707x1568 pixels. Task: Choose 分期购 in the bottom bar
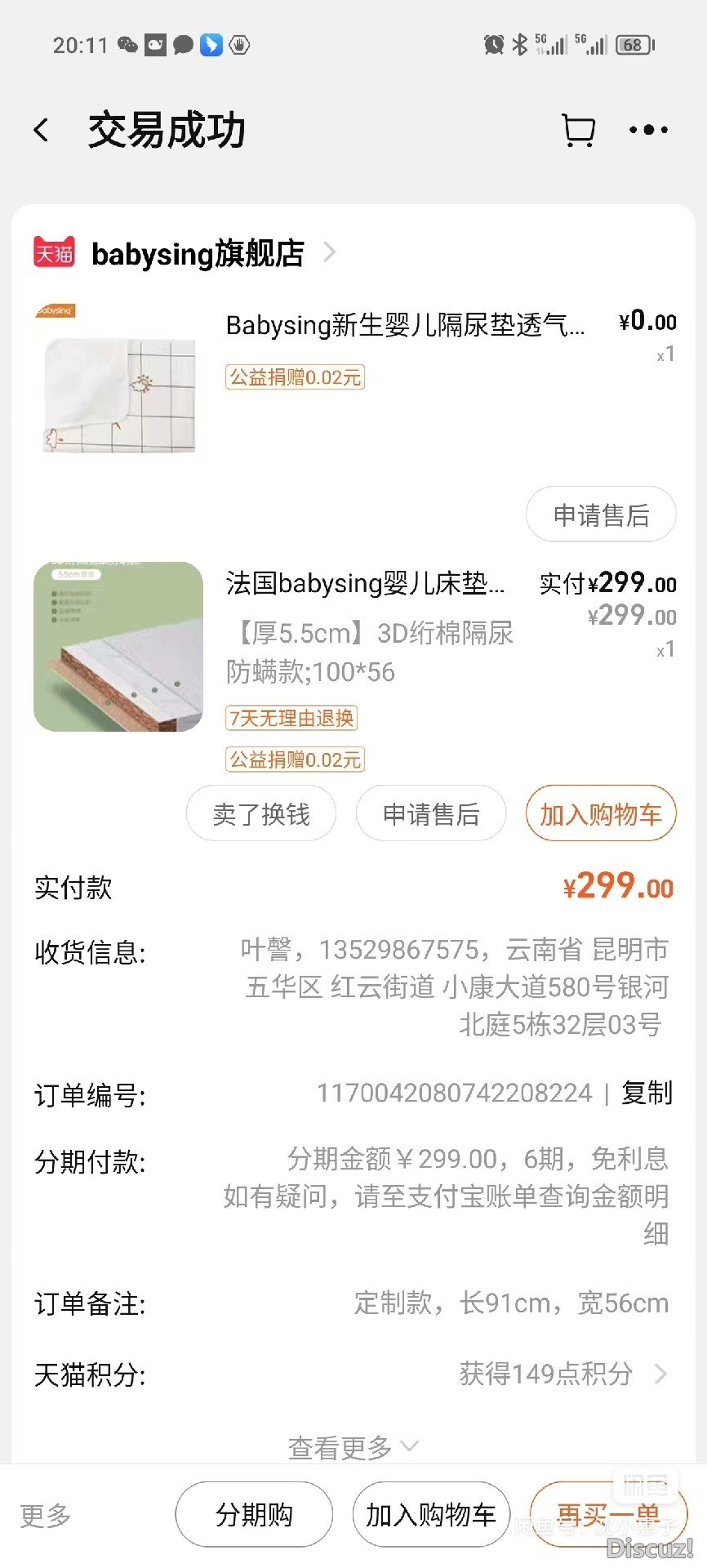254,1515
